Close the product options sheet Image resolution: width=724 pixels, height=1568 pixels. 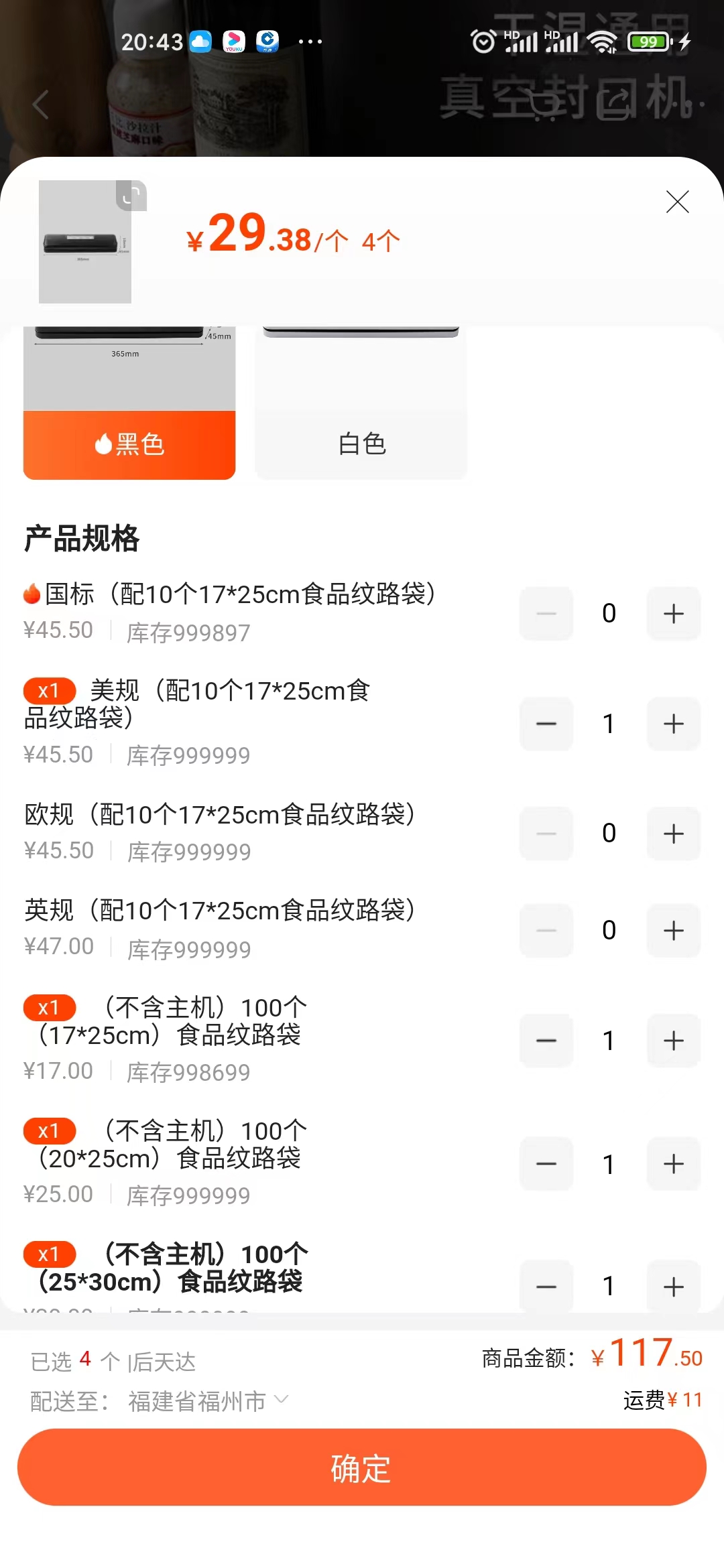coord(677,202)
